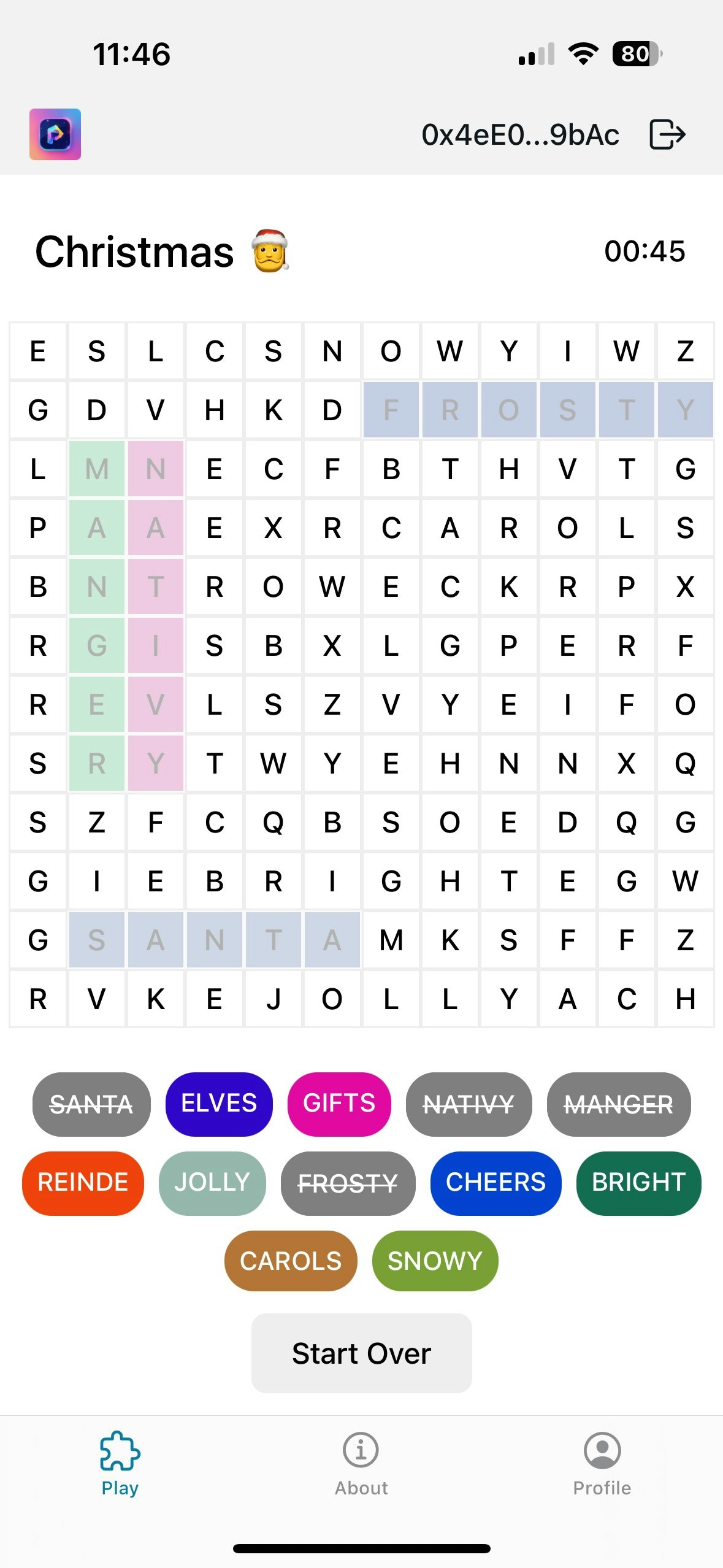Tap the crossed-out SANTA chip

[x=91, y=1104]
